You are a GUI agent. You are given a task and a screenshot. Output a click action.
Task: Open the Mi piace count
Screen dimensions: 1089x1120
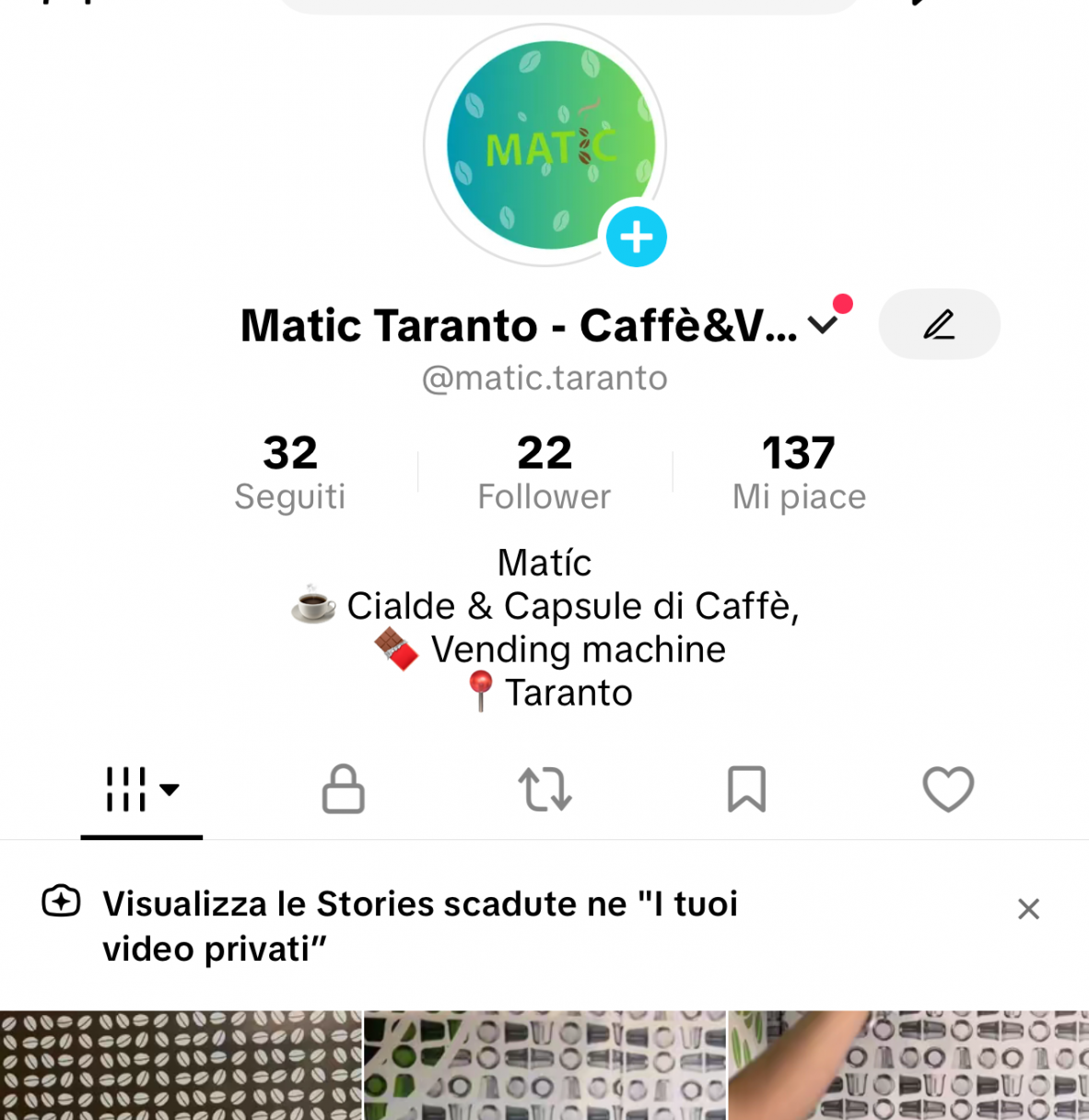[798, 472]
